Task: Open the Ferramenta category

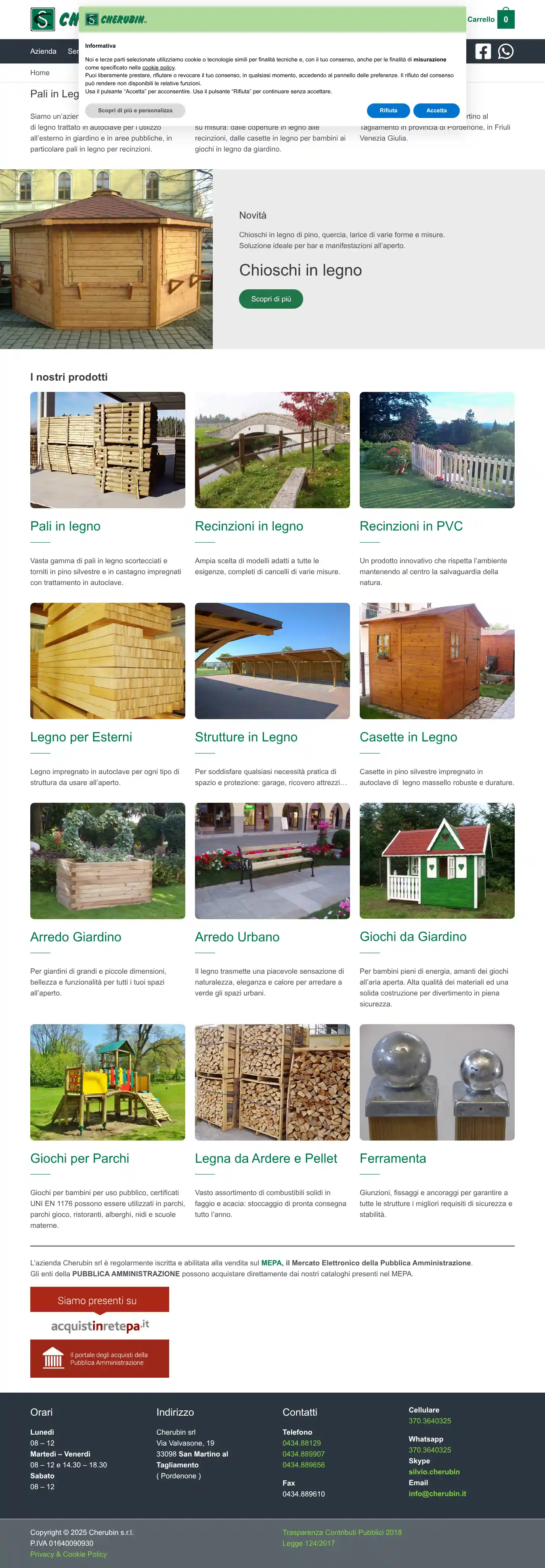Action: click(393, 1158)
